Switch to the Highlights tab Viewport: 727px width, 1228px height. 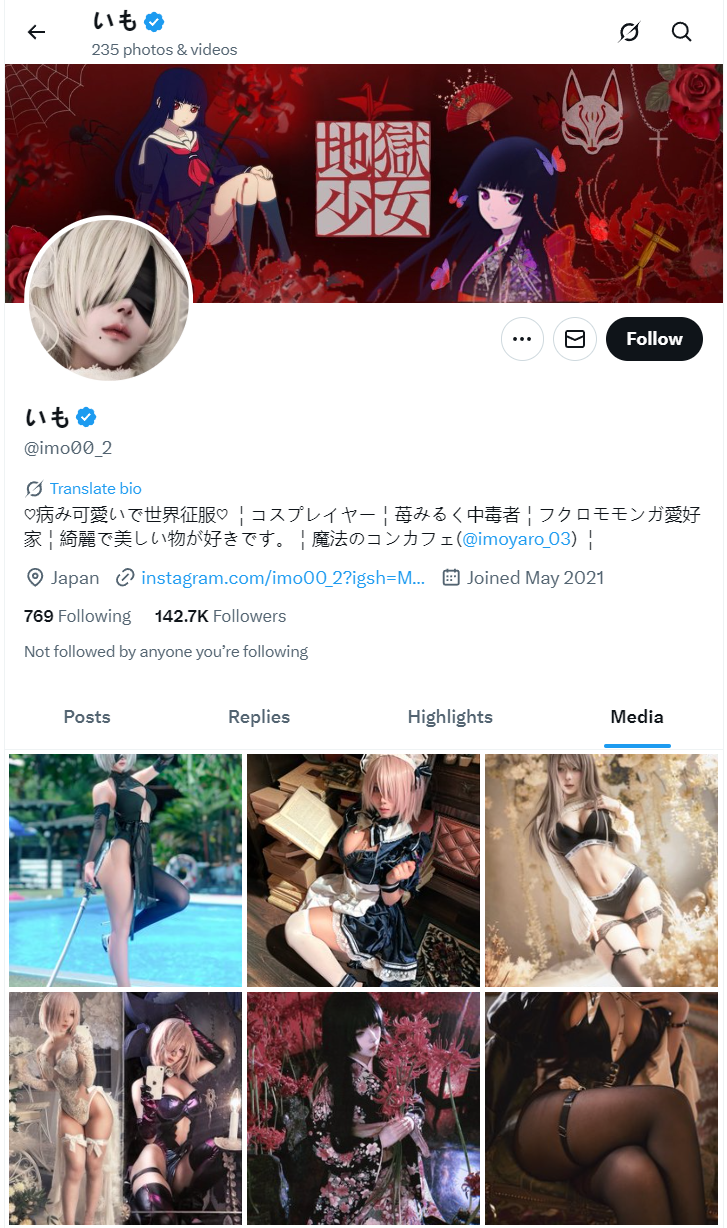(450, 716)
